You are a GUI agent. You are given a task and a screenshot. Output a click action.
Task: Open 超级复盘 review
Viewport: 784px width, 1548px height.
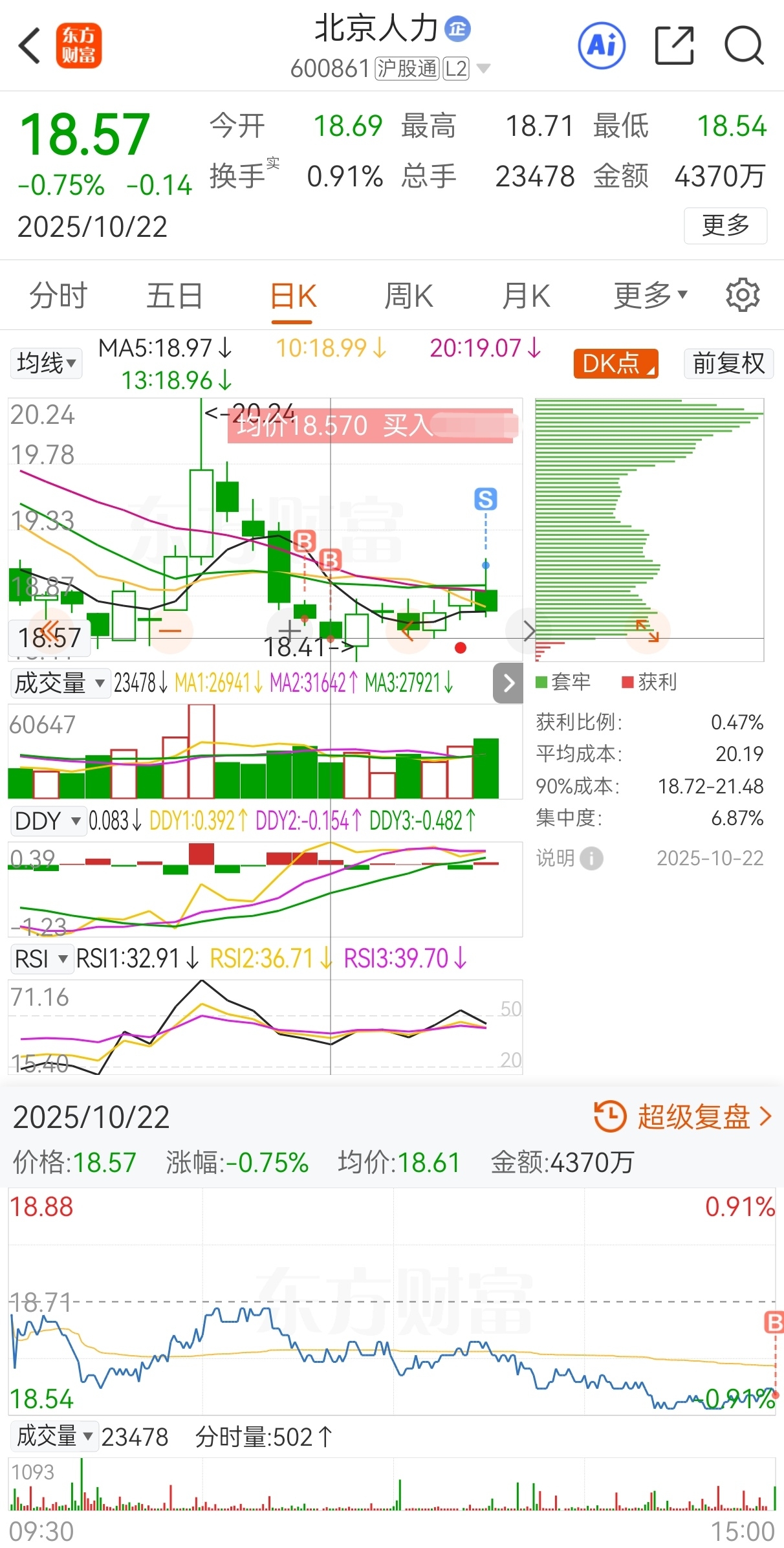683,1116
